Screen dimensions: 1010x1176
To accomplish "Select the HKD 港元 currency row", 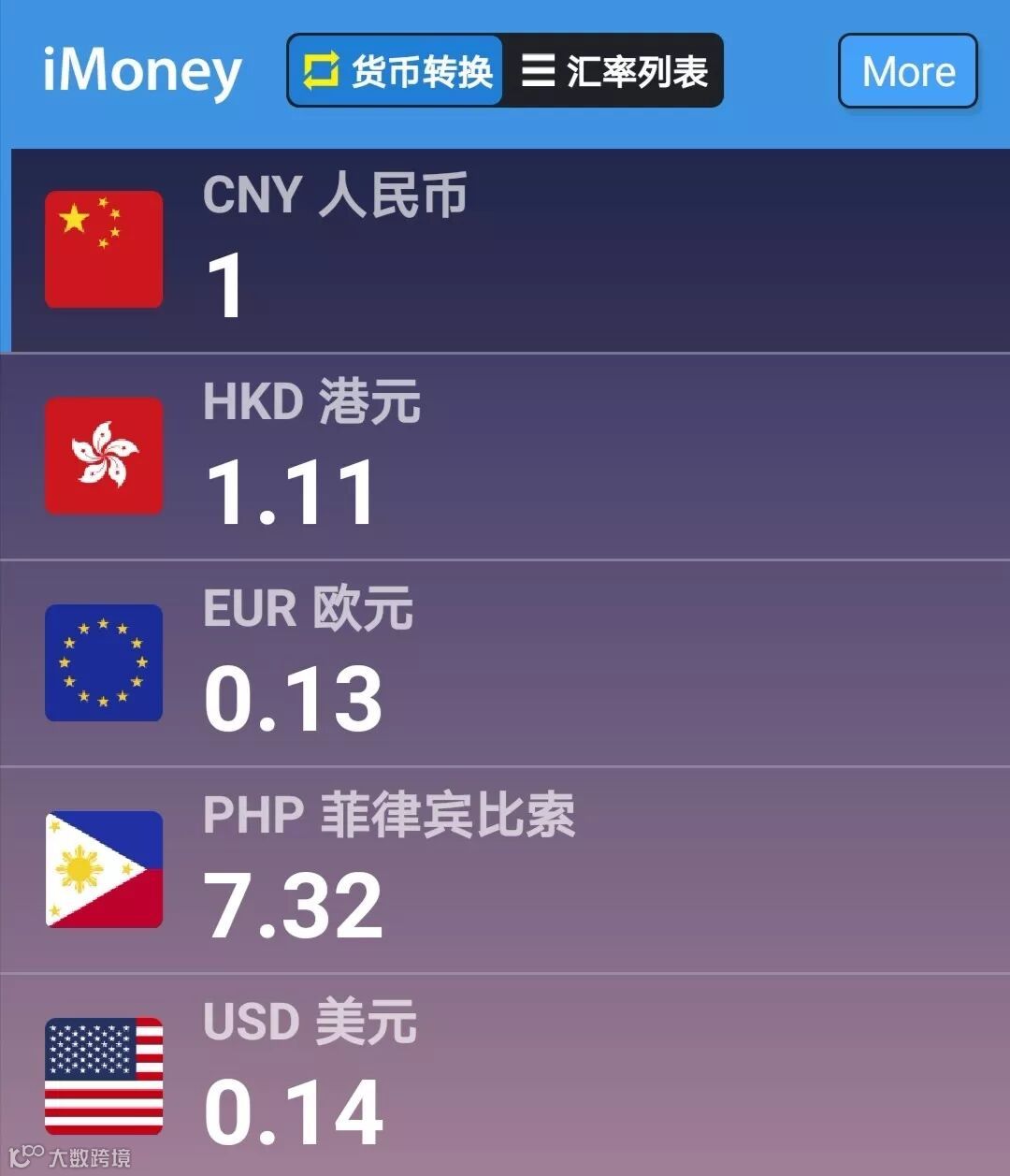I will click(x=505, y=456).
